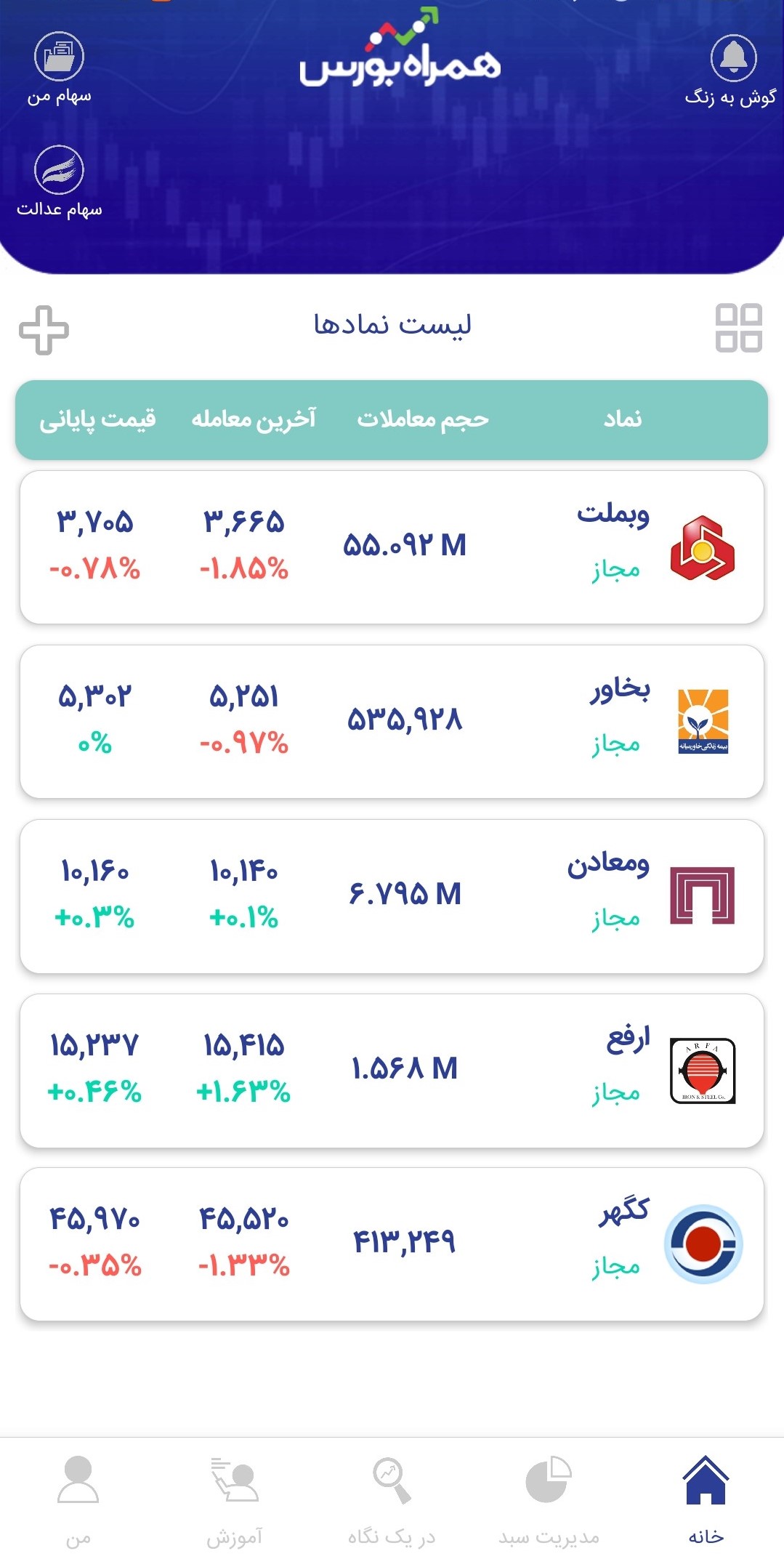Open the کگهر stock card
The width and height of the screenshot is (784, 1559).
point(392,1244)
